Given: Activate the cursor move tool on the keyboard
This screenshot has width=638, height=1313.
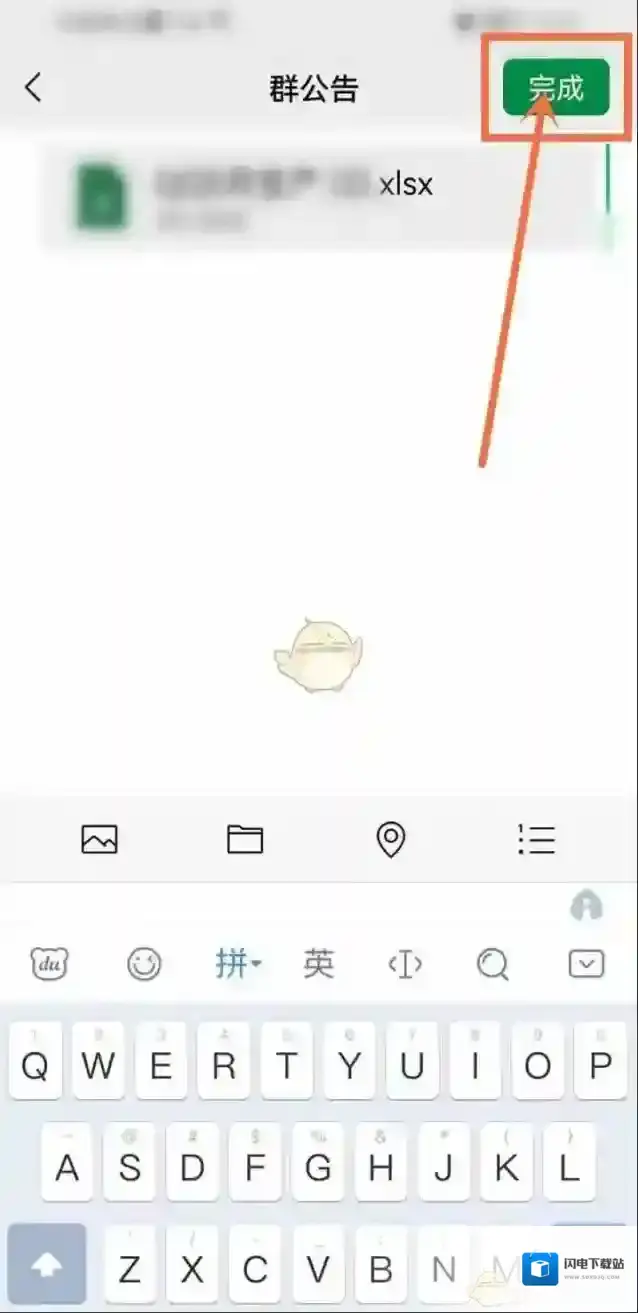Looking at the screenshot, I should [x=404, y=964].
